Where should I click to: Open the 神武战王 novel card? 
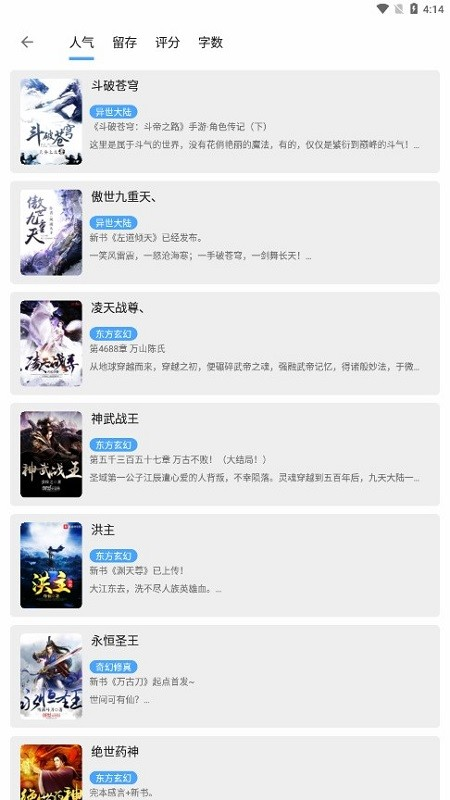225,455
